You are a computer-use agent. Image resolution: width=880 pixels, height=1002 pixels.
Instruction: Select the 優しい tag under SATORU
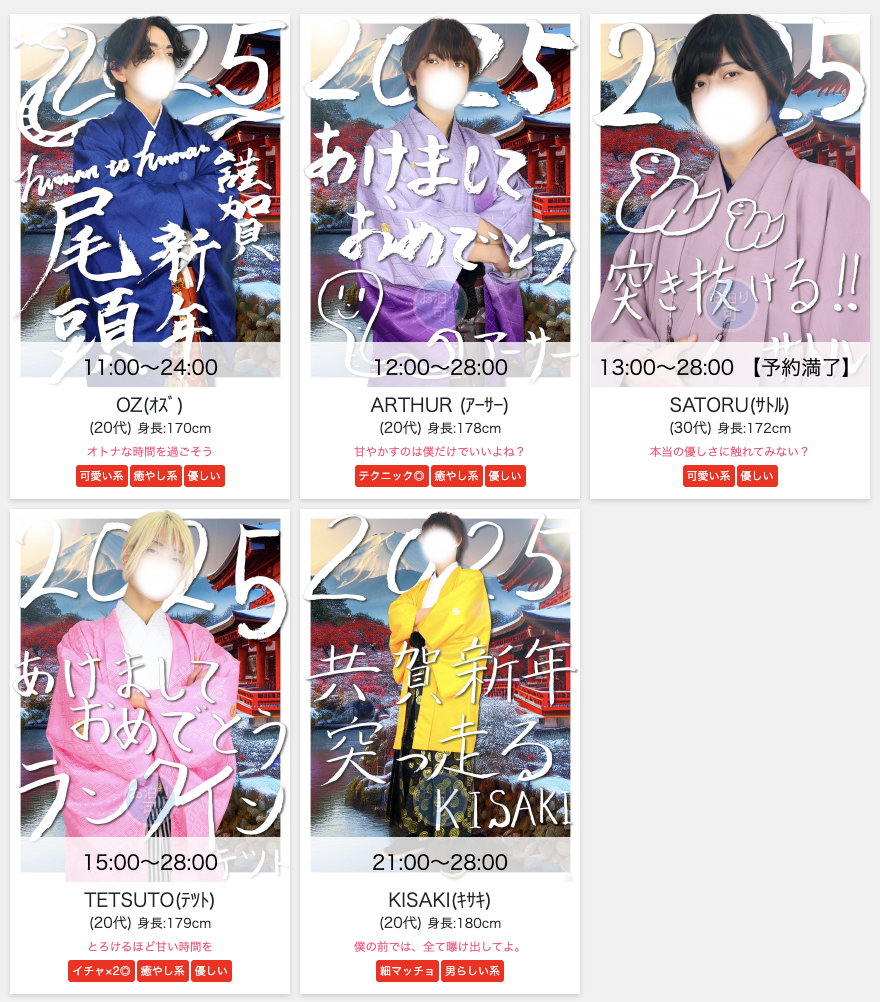[x=757, y=476]
